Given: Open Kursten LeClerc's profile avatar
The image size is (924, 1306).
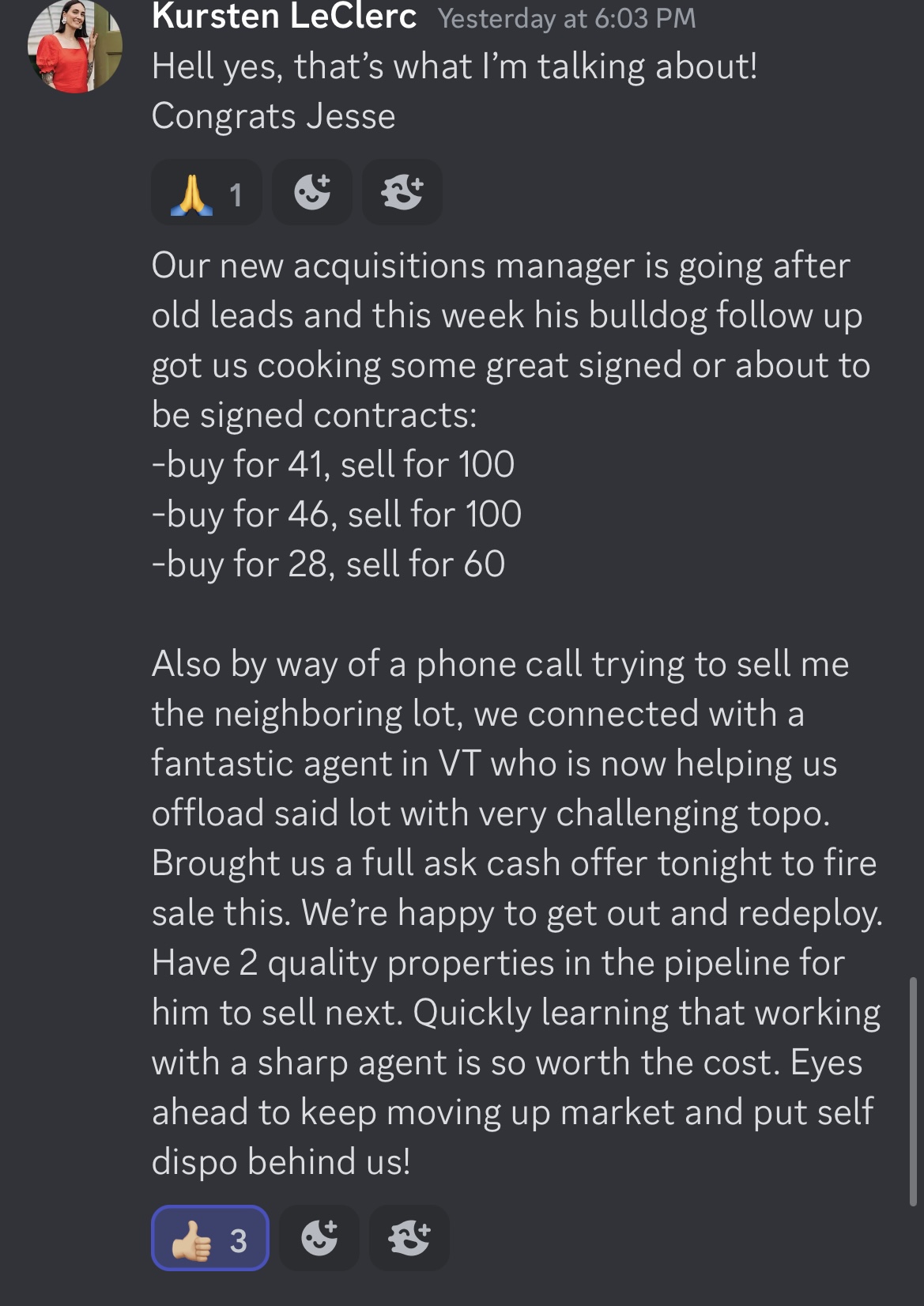Looking at the screenshot, I should (74, 46).
